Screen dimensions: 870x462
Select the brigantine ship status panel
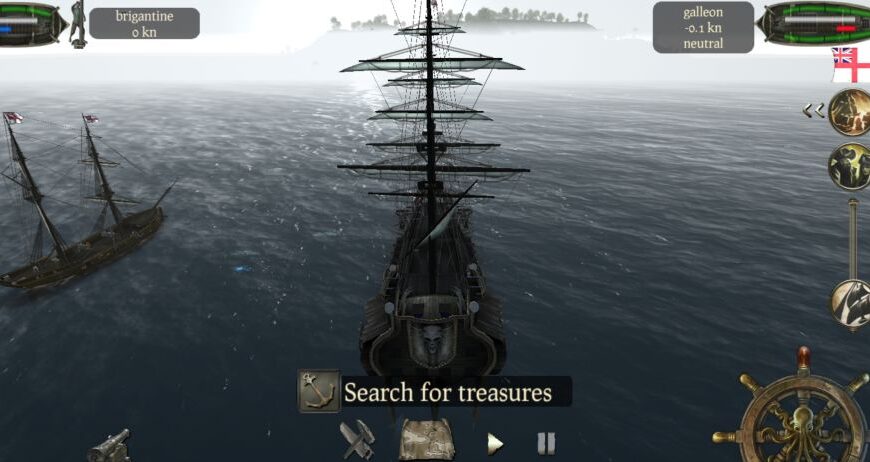[x=143, y=23]
